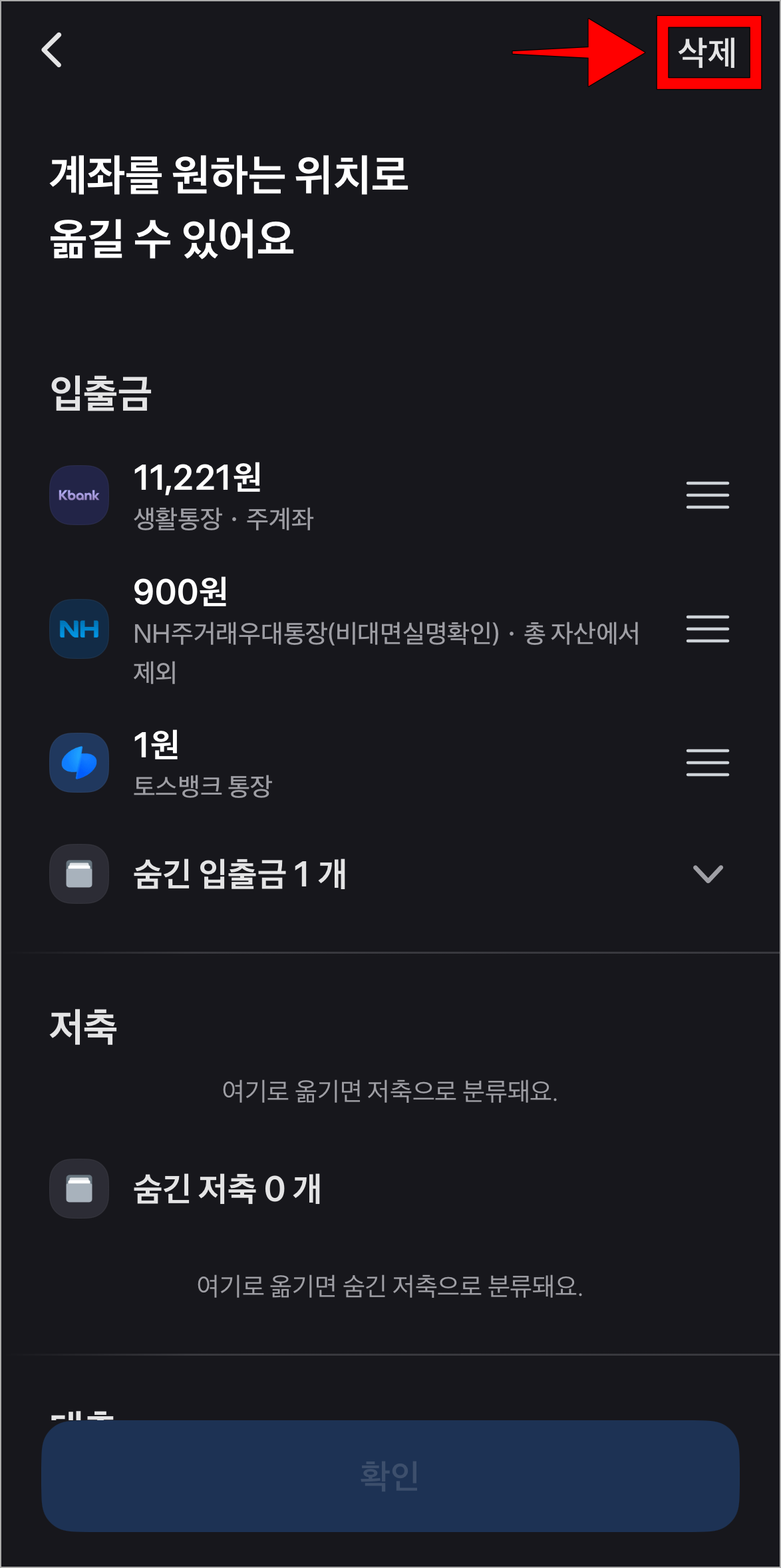Select the Toss Bank account icon
The width and height of the screenshot is (781, 1568).
point(79,763)
